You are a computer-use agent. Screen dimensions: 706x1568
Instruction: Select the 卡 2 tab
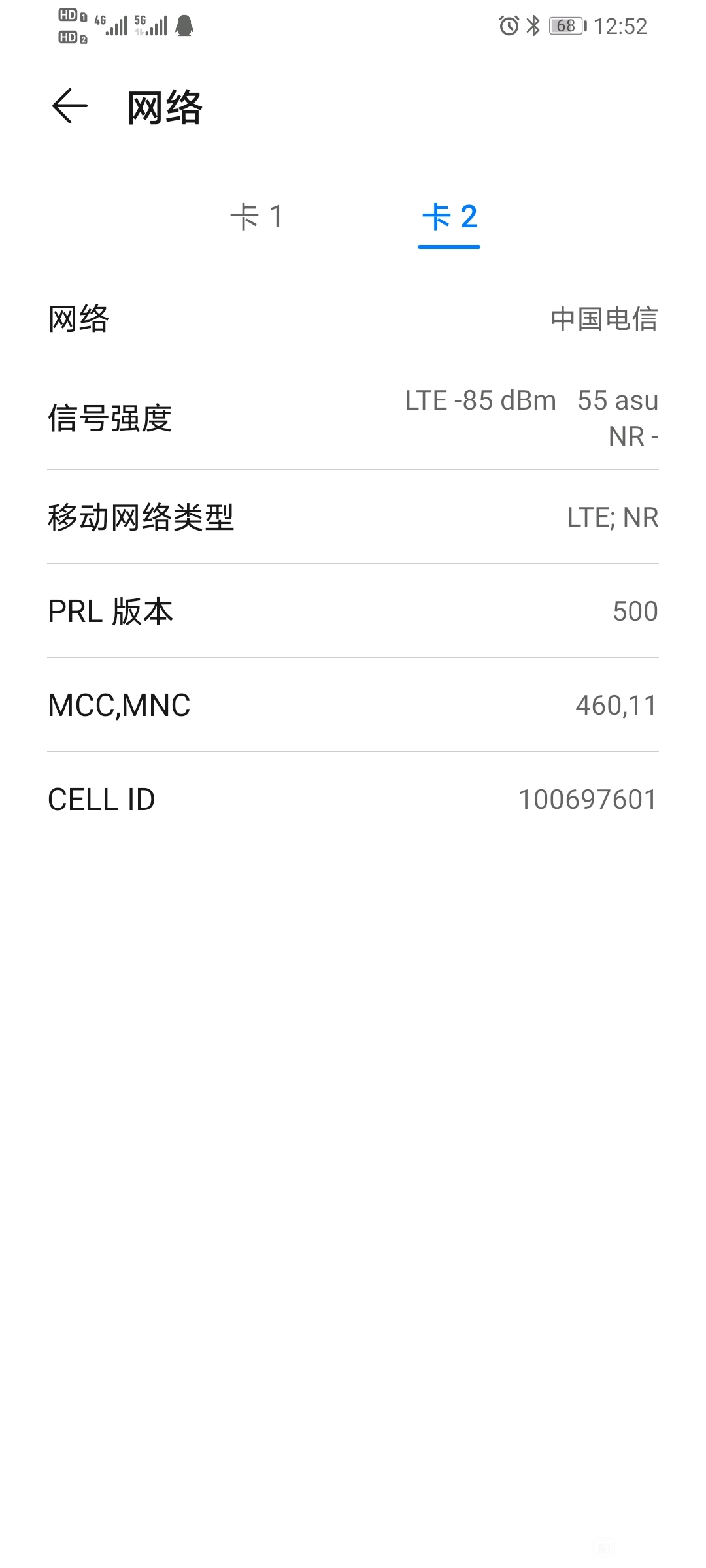click(449, 217)
